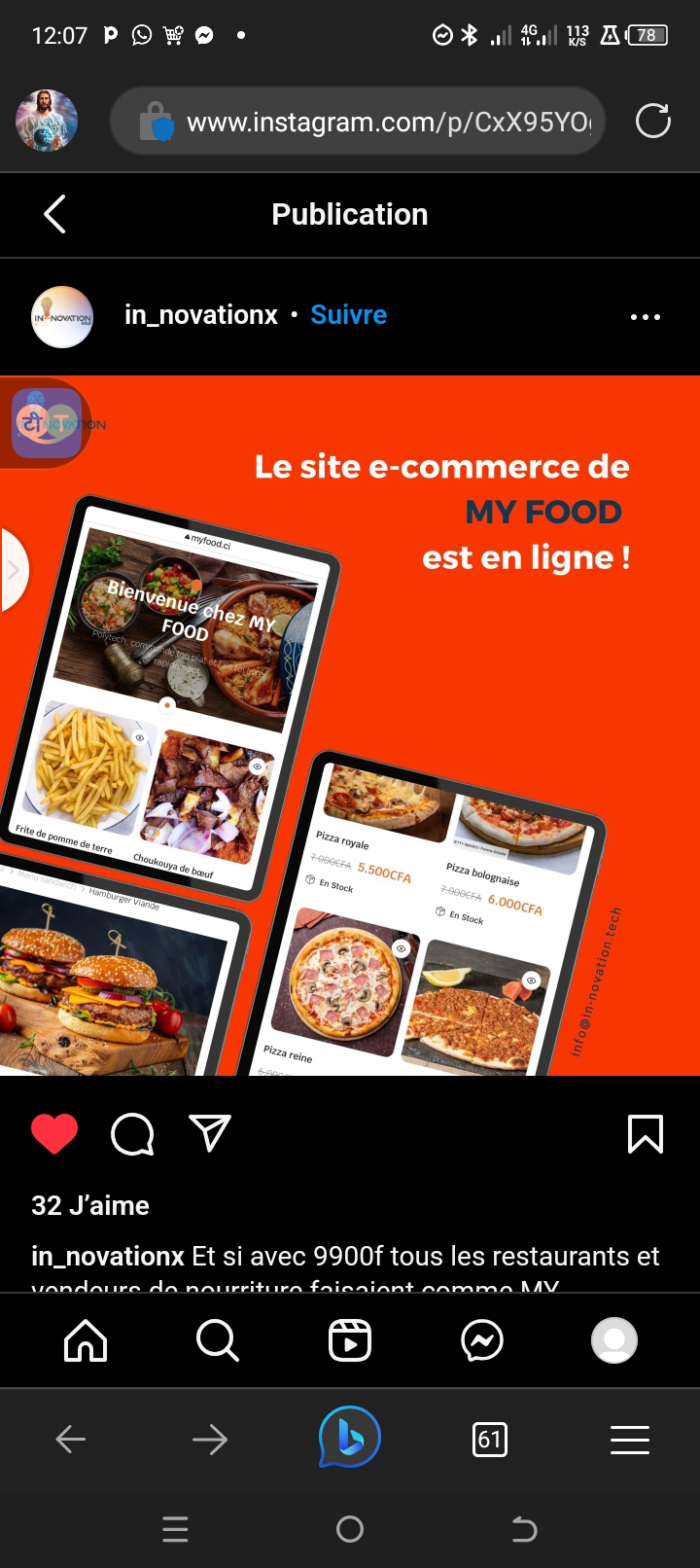Open the Instagram search tab
700x1568 pixels.
(x=217, y=1340)
